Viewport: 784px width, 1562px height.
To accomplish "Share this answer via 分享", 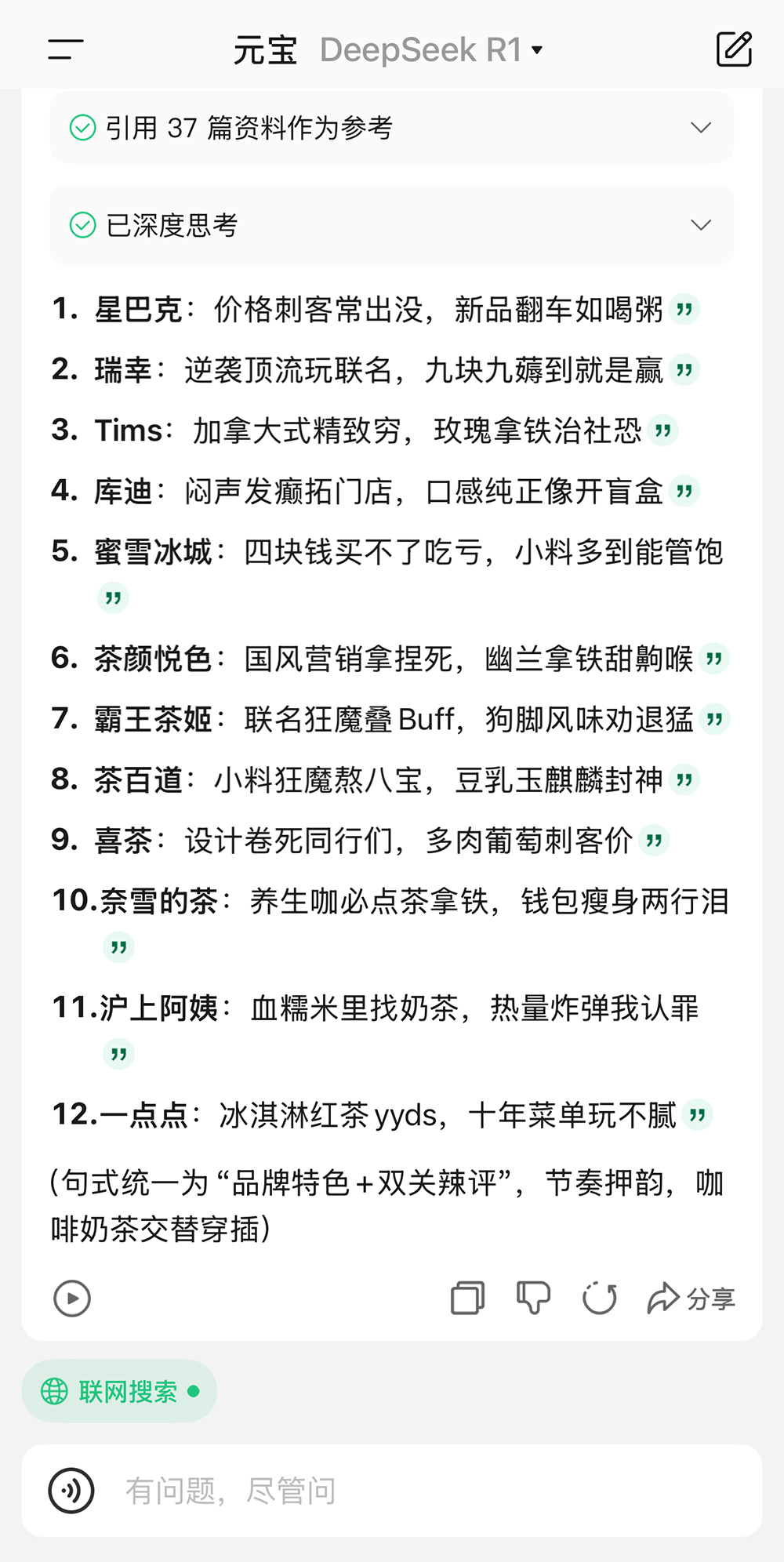I will 691,1299.
